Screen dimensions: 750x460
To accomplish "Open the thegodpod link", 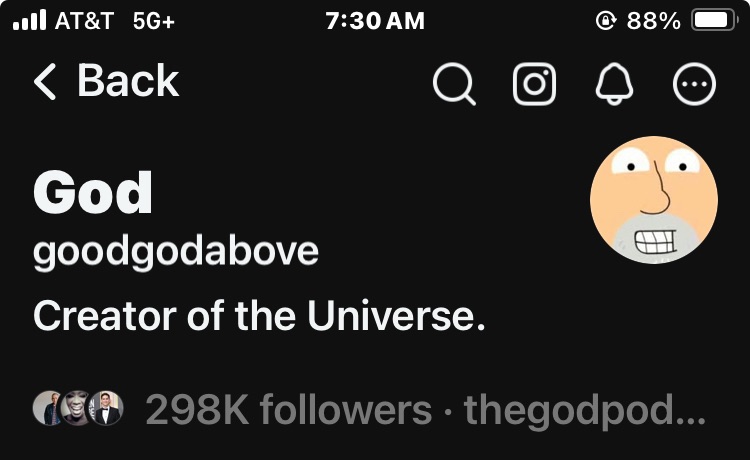I will [x=585, y=409].
